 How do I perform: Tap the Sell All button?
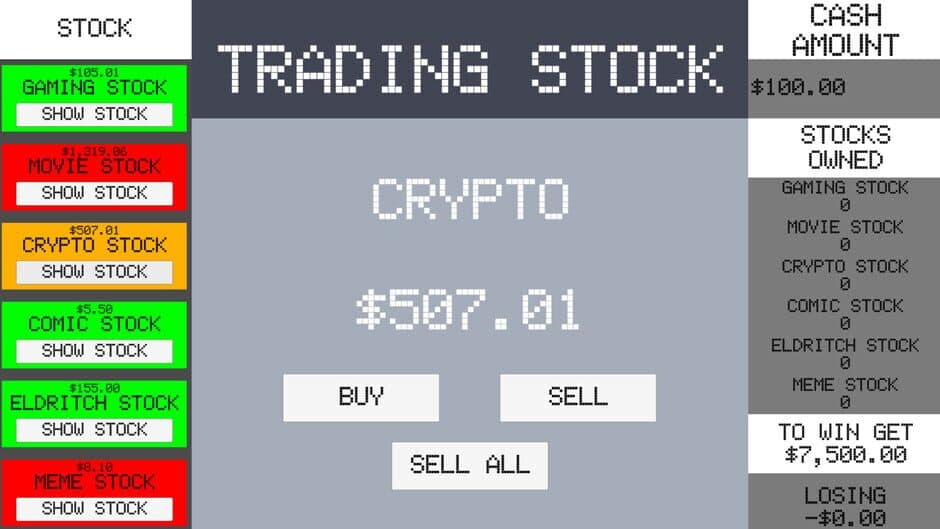469,465
